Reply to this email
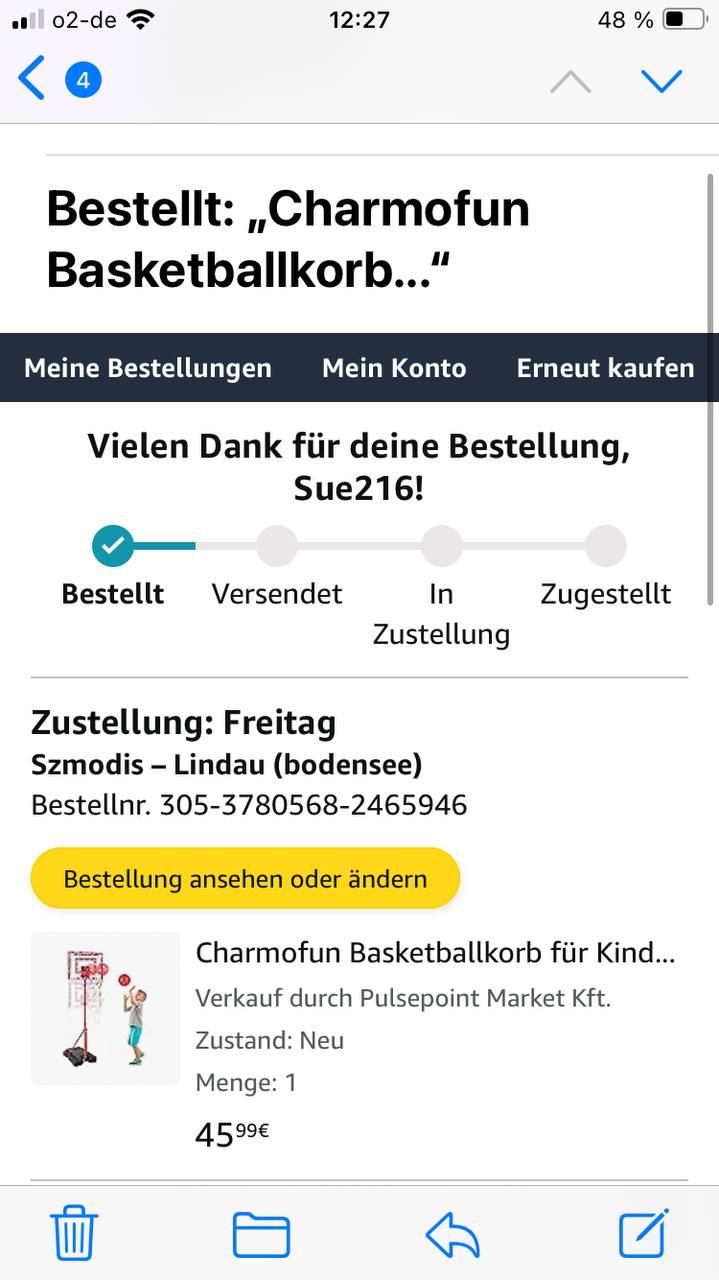 pyautogui.click(x=453, y=1234)
